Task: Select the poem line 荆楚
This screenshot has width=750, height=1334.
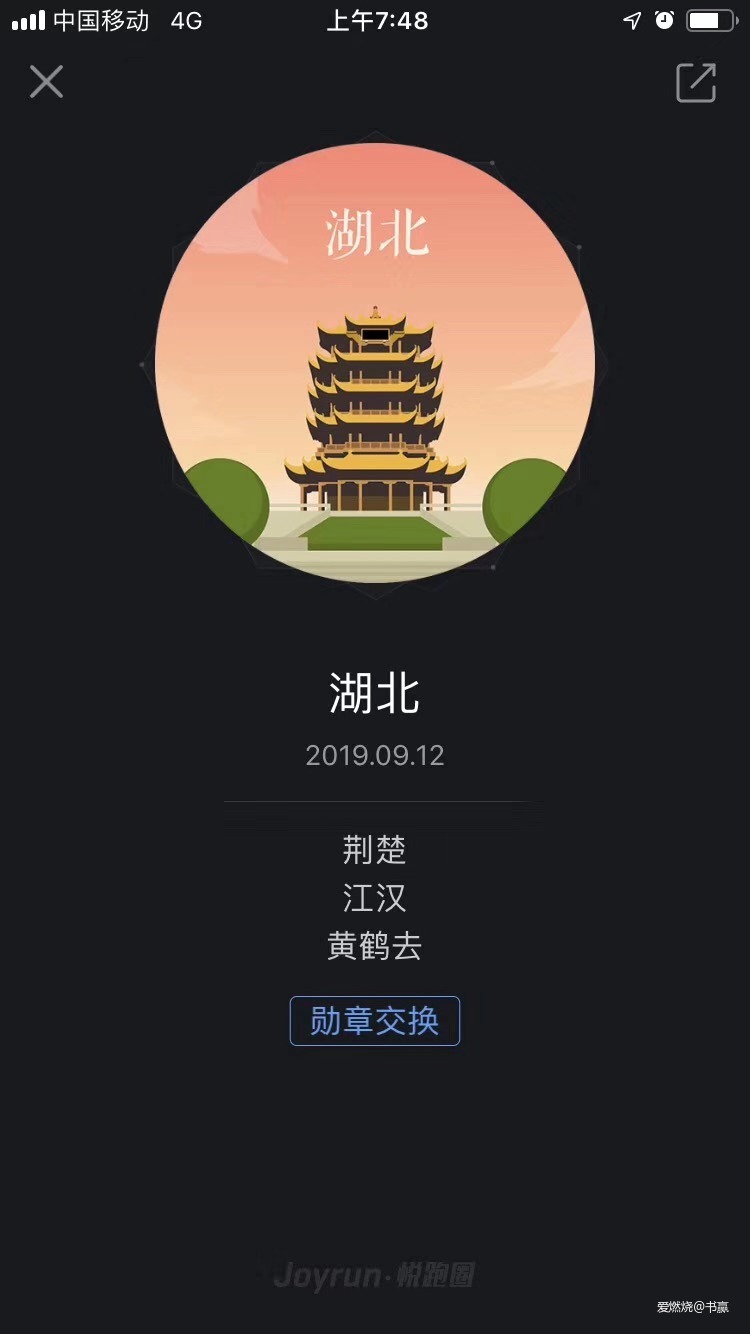Action: point(375,851)
